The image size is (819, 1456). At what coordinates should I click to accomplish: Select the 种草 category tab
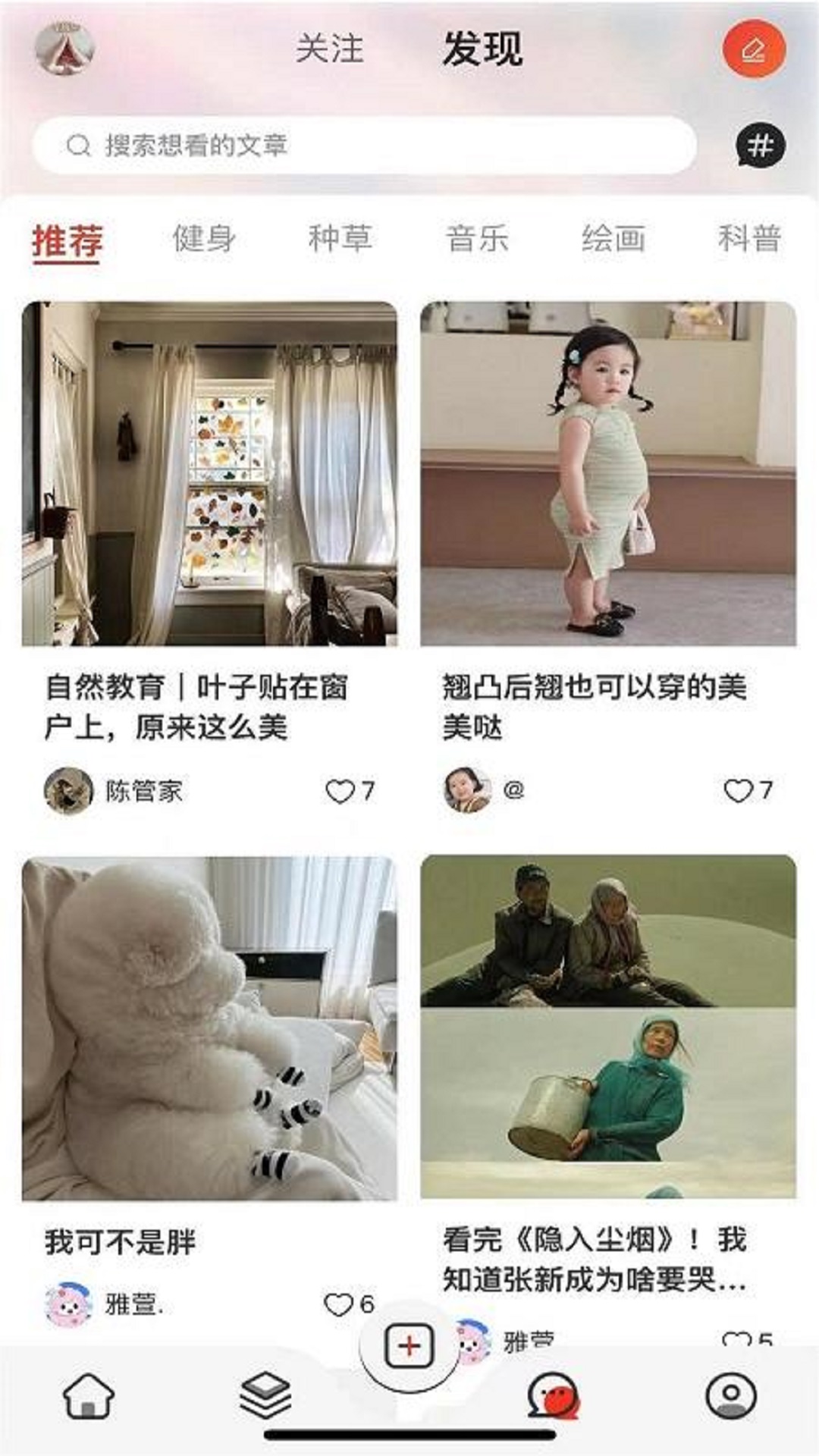[x=340, y=239]
